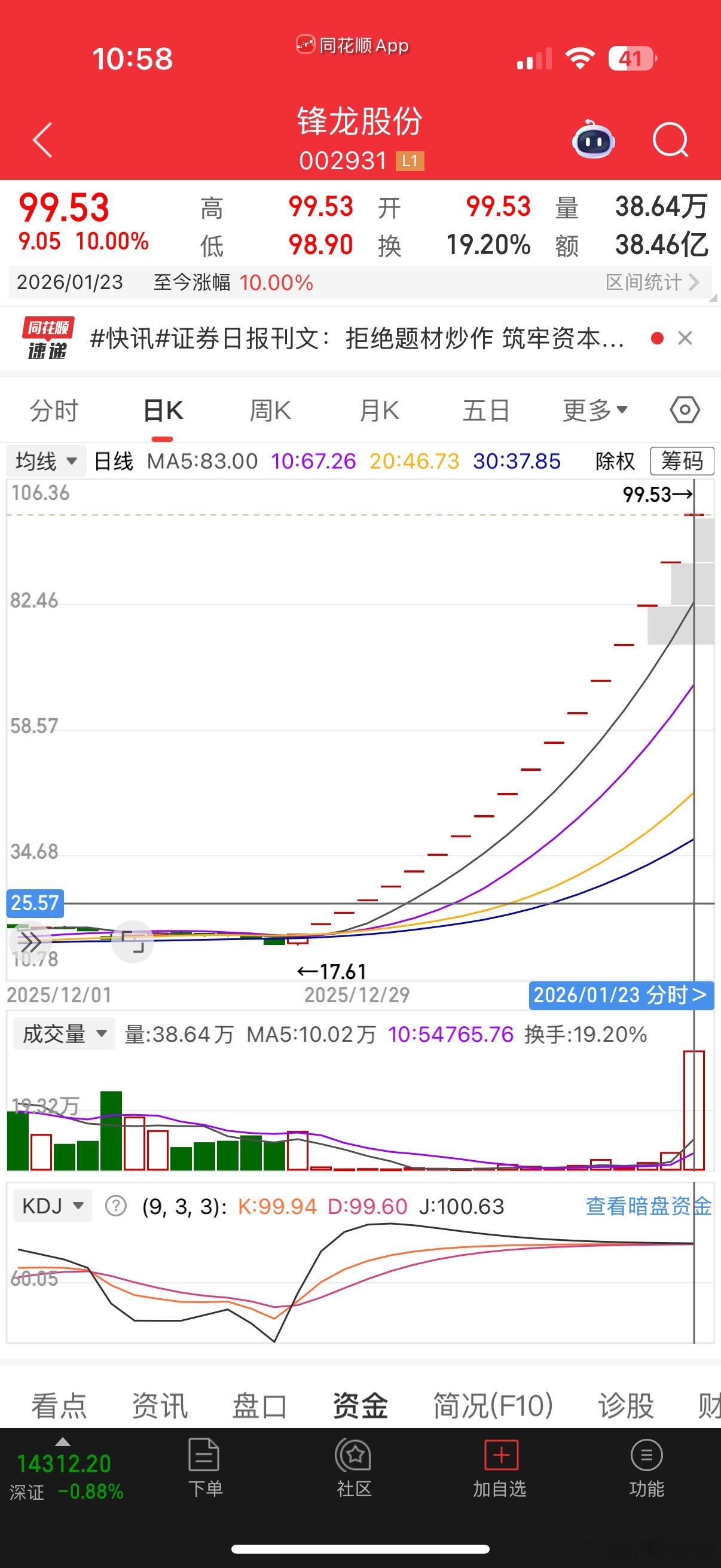Tap the 筹码 chip distribution button
This screenshot has height=1568, width=721.
[682, 462]
